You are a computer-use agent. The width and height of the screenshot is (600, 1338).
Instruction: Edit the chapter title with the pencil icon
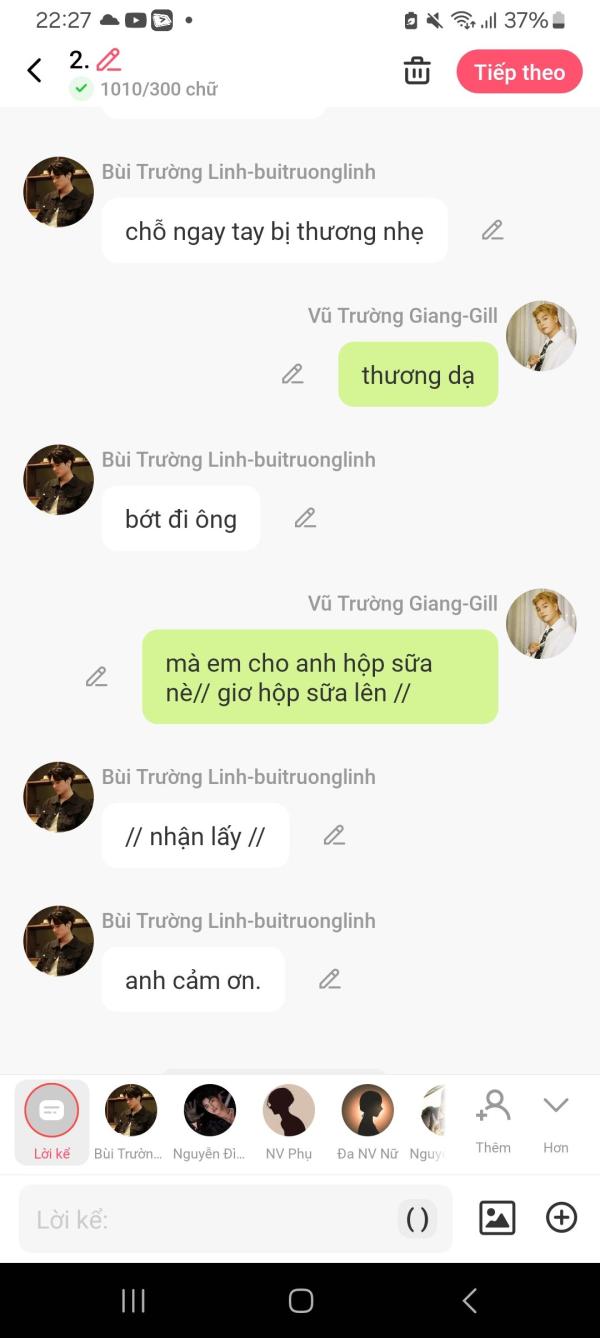coord(109,59)
